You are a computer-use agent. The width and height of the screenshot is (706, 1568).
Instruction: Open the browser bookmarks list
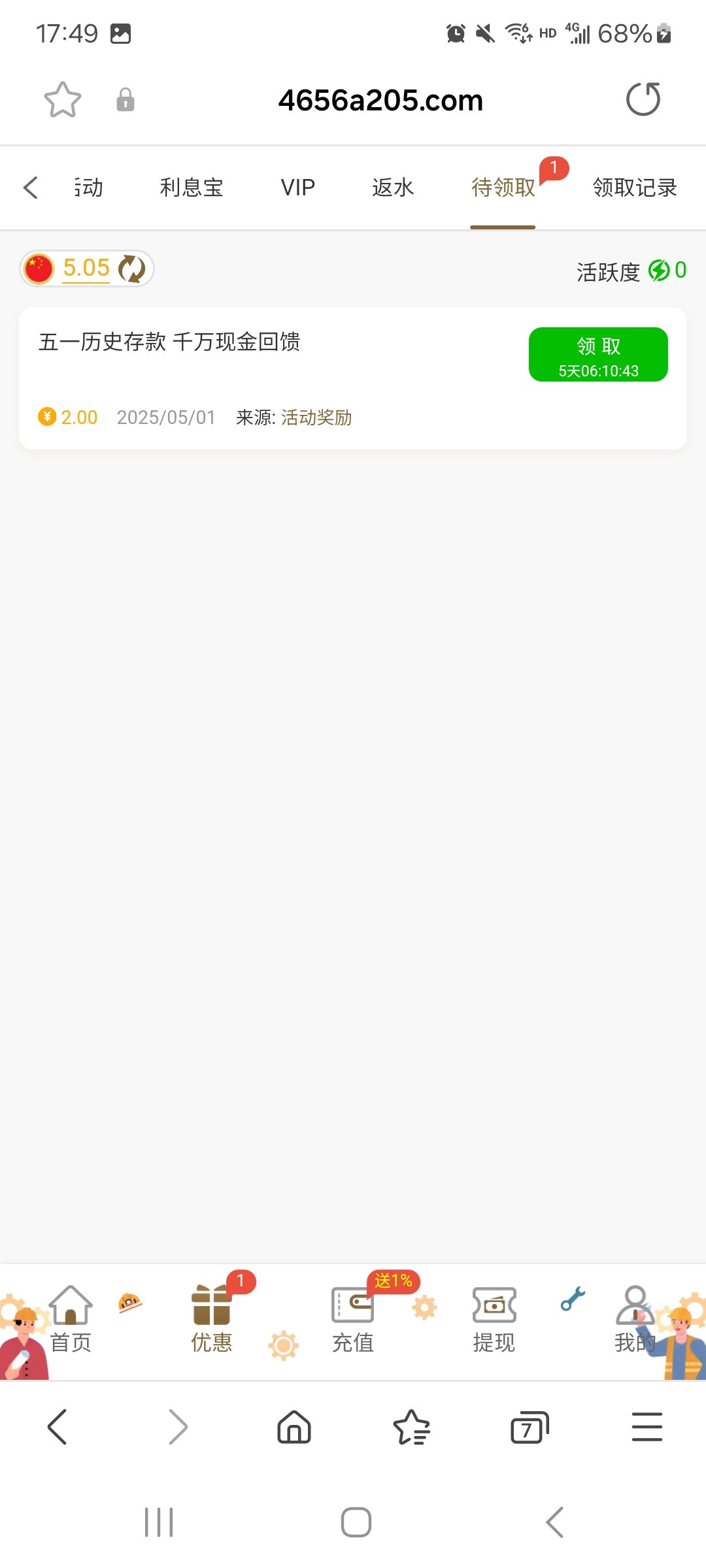pyautogui.click(x=412, y=1427)
